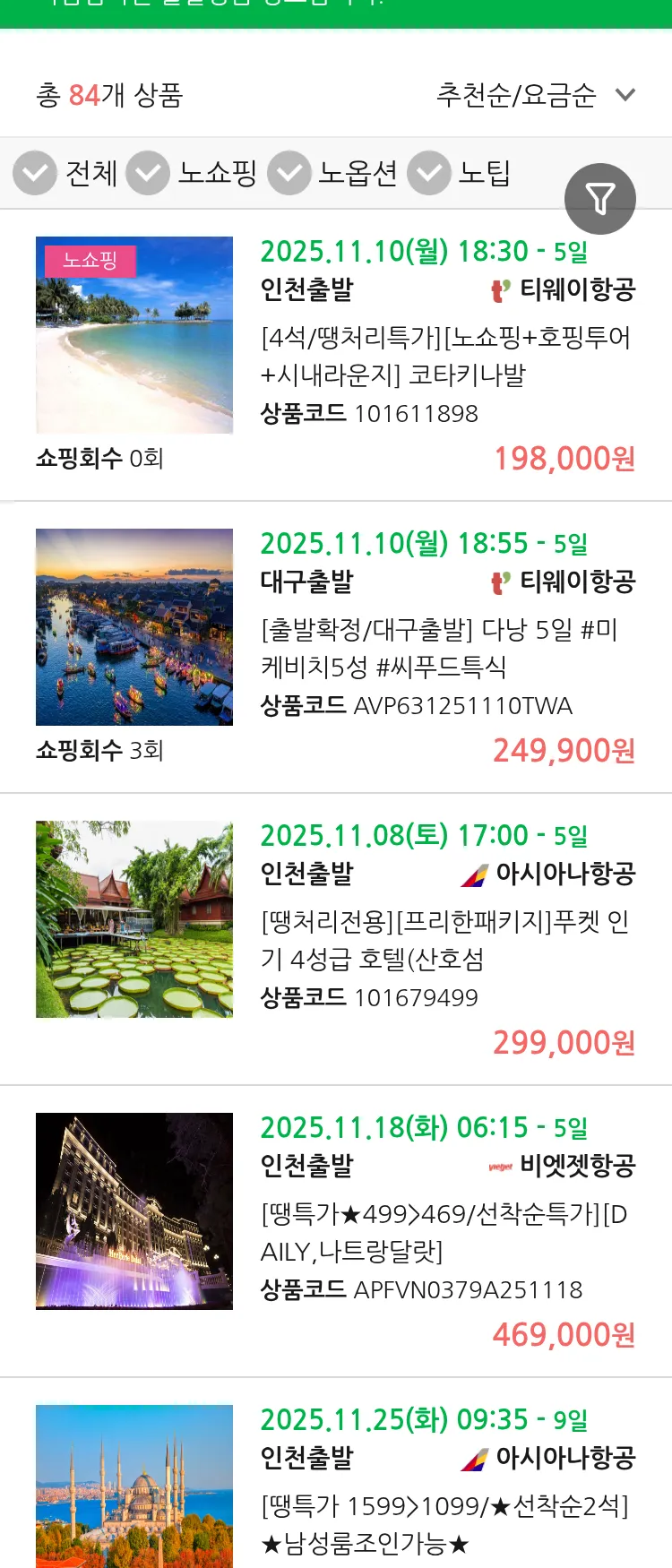Click the chevron next to sort options
This screenshot has width=672, height=1568.
[626, 93]
